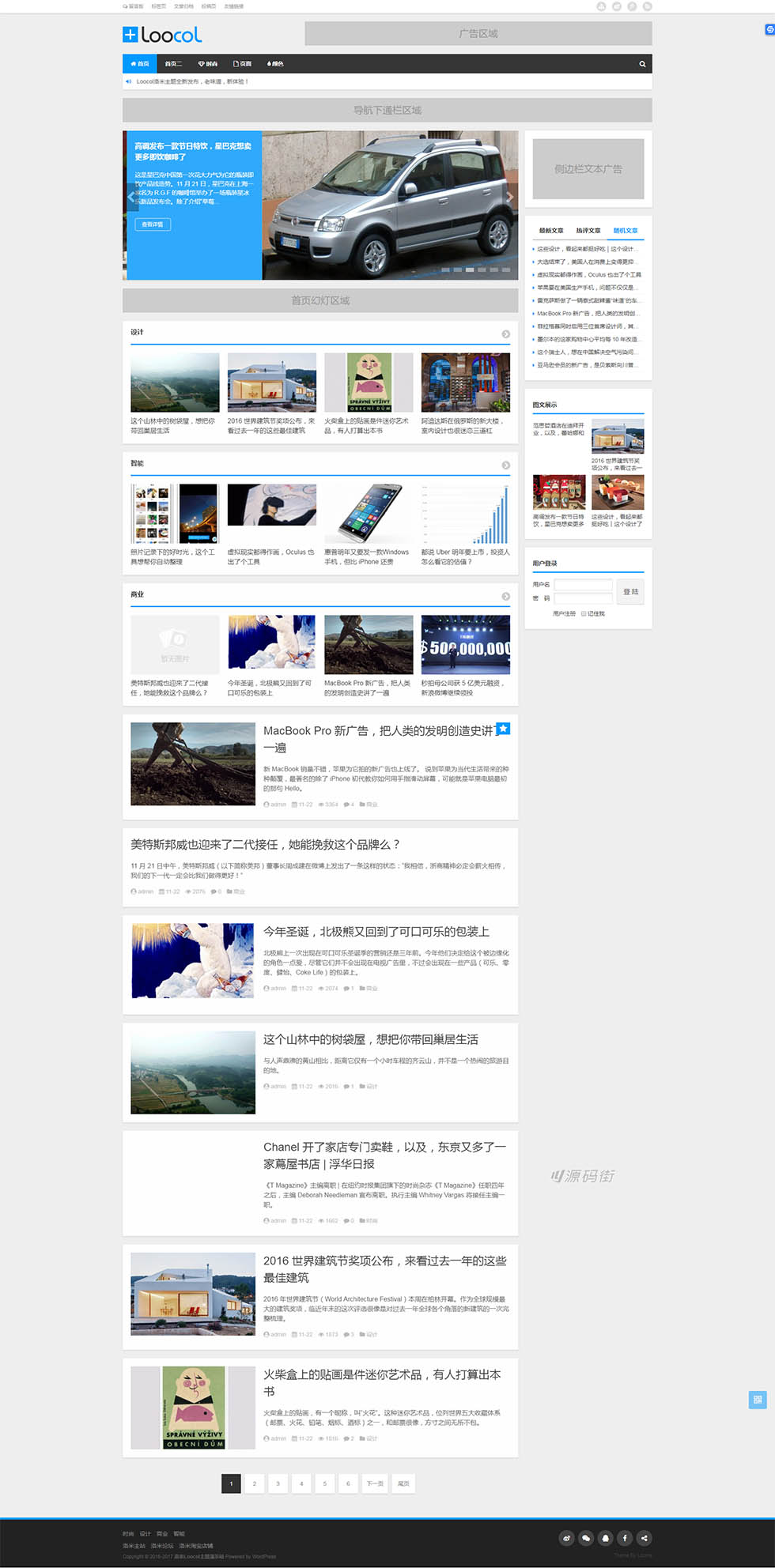Open the 首页二 nav item

173,64
